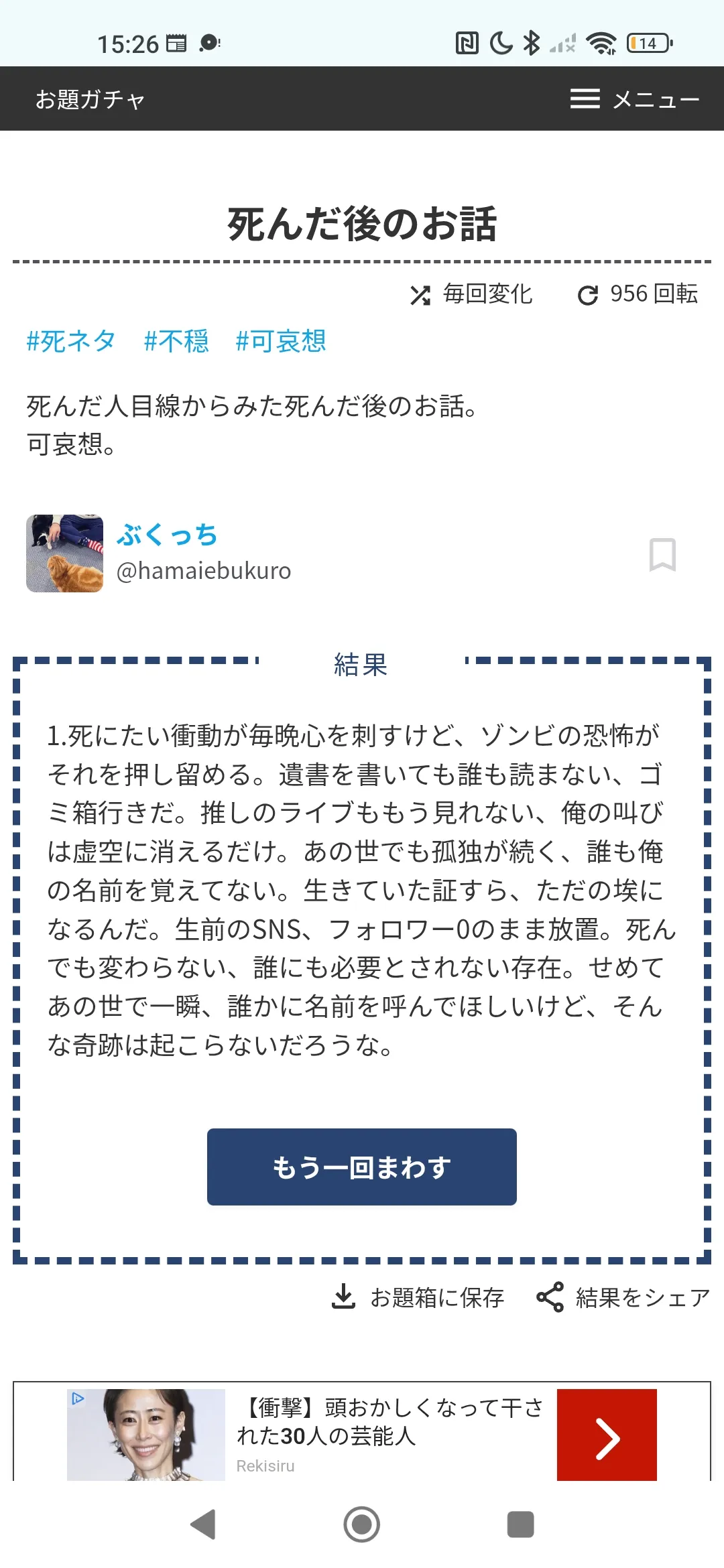
Task: Open the メニュー hamburger menu
Action: (634, 99)
